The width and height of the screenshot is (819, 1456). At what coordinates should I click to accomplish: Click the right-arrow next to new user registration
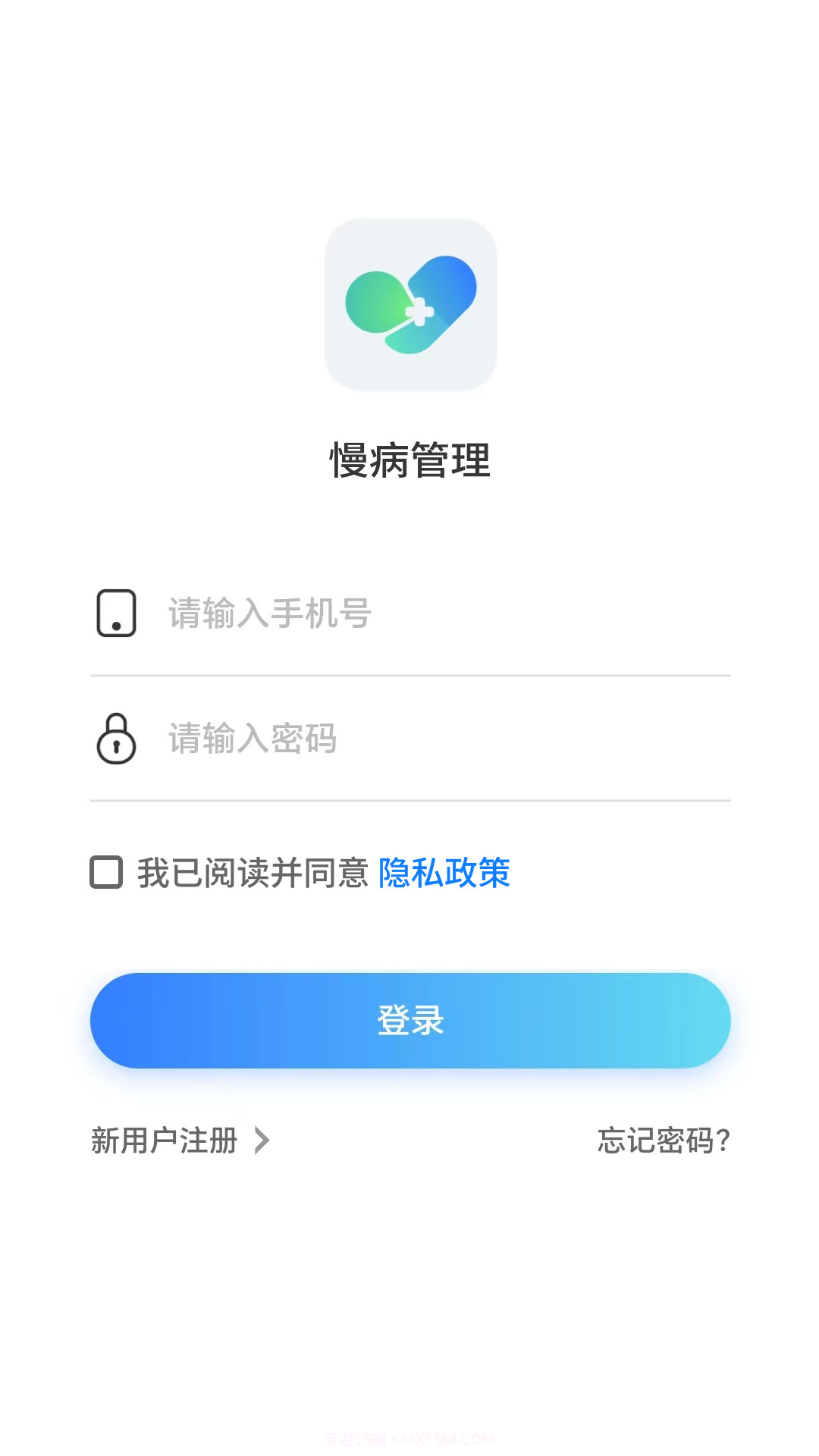pos(263,1140)
